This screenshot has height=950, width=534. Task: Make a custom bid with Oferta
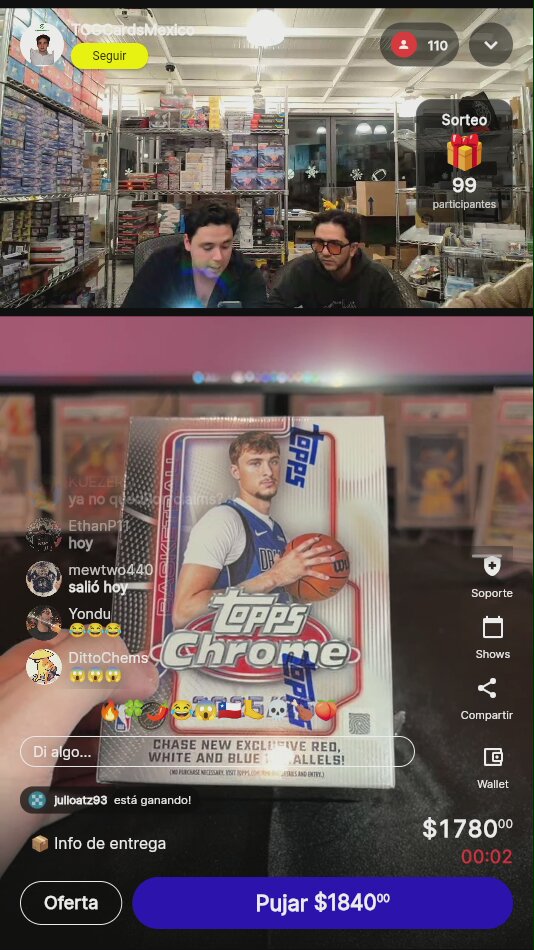[71, 903]
